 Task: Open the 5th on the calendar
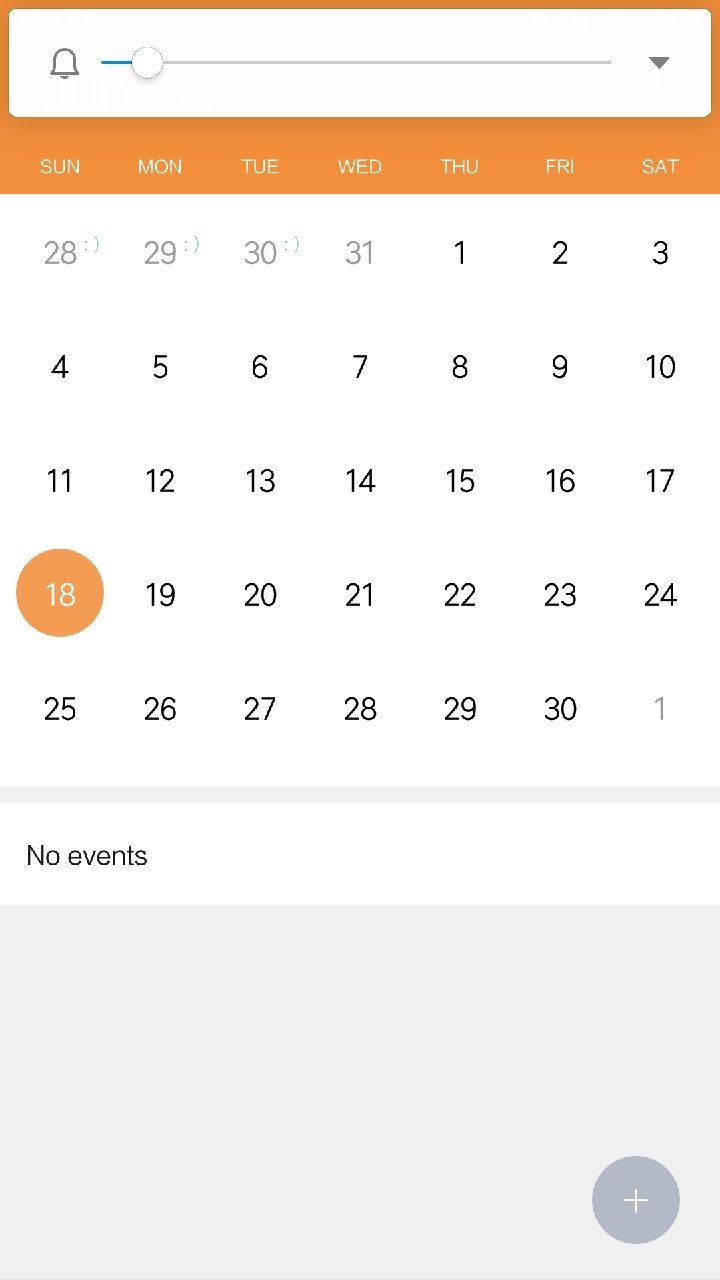[160, 367]
